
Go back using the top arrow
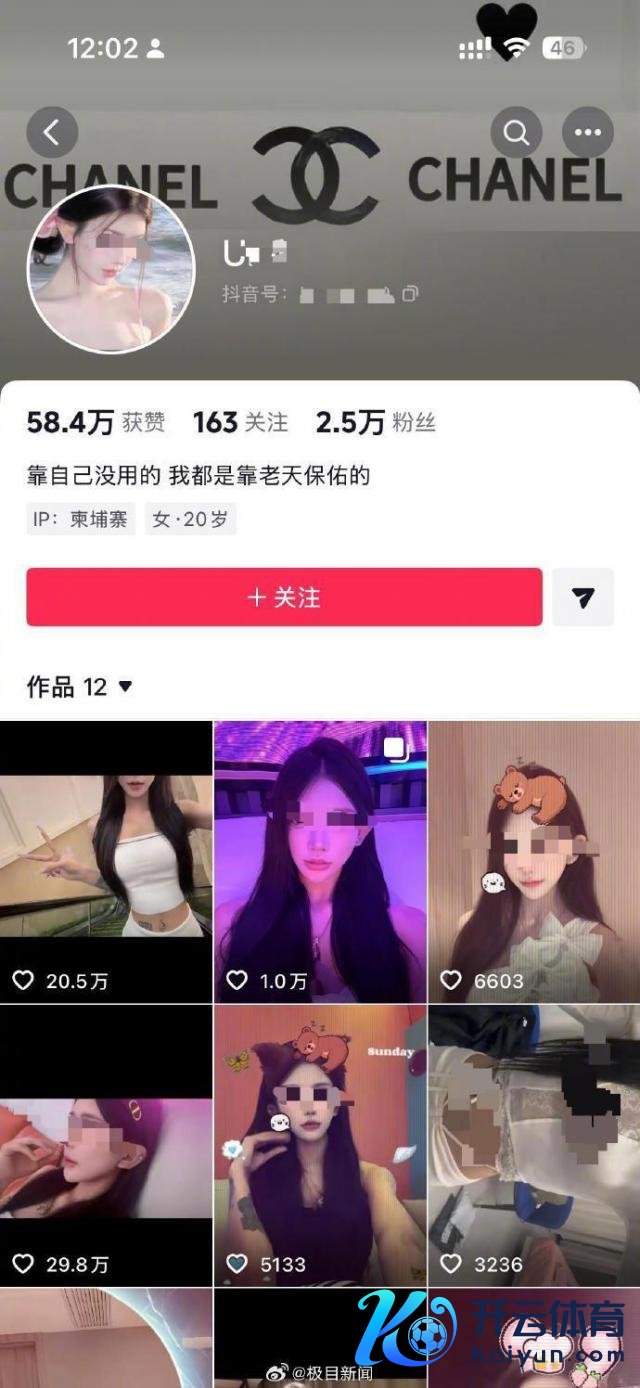pyautogui.click(x=52, y=132)
